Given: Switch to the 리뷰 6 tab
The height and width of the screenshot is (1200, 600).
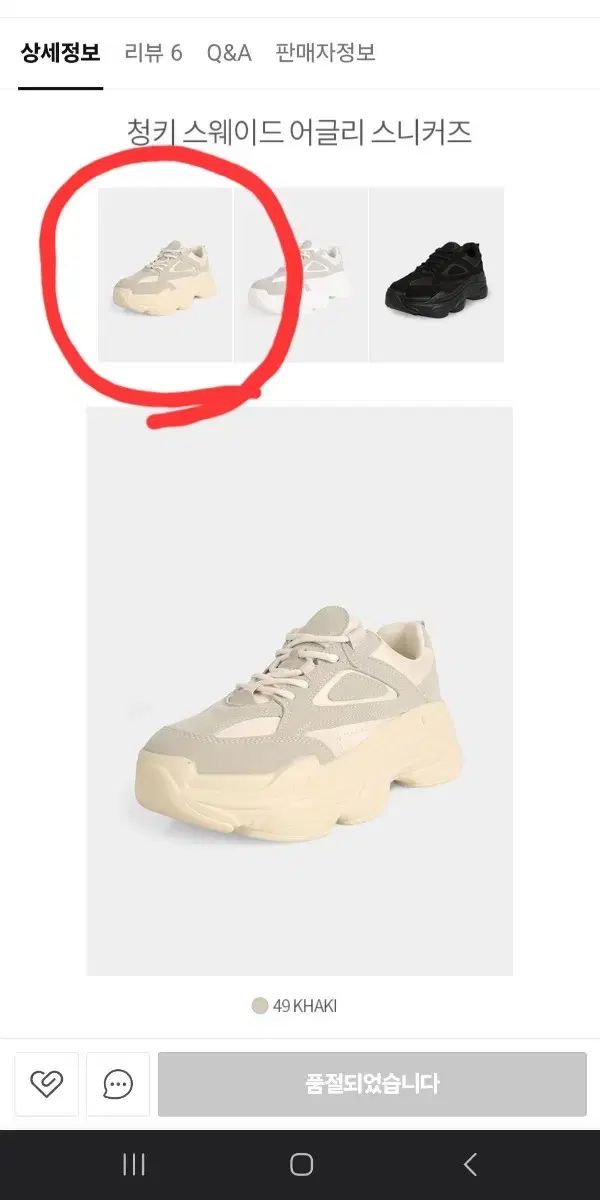Looking at the screenshot, I should [153, 53].
